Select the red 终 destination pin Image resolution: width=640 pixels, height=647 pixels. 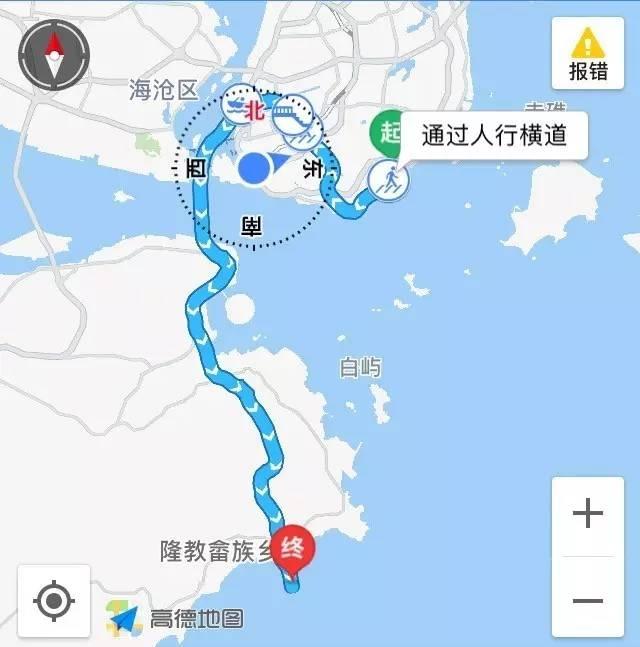[293, 548]
